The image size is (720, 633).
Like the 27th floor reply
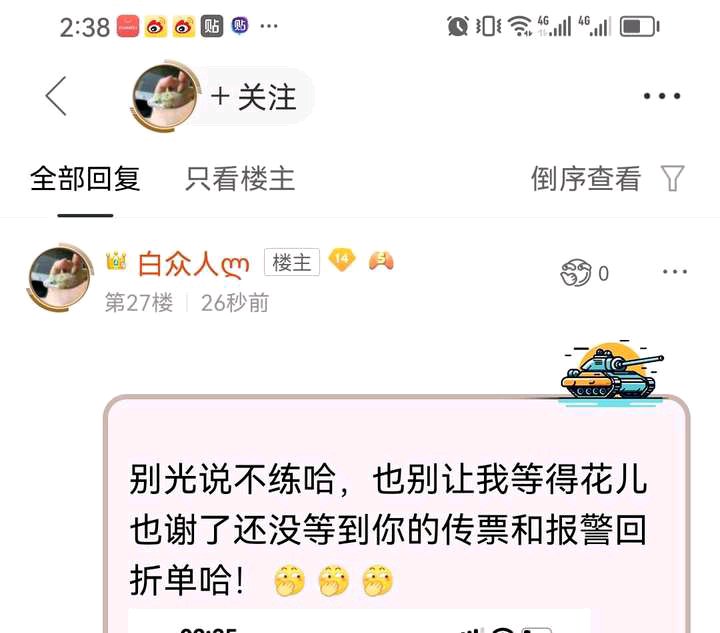tap(584, 273)
